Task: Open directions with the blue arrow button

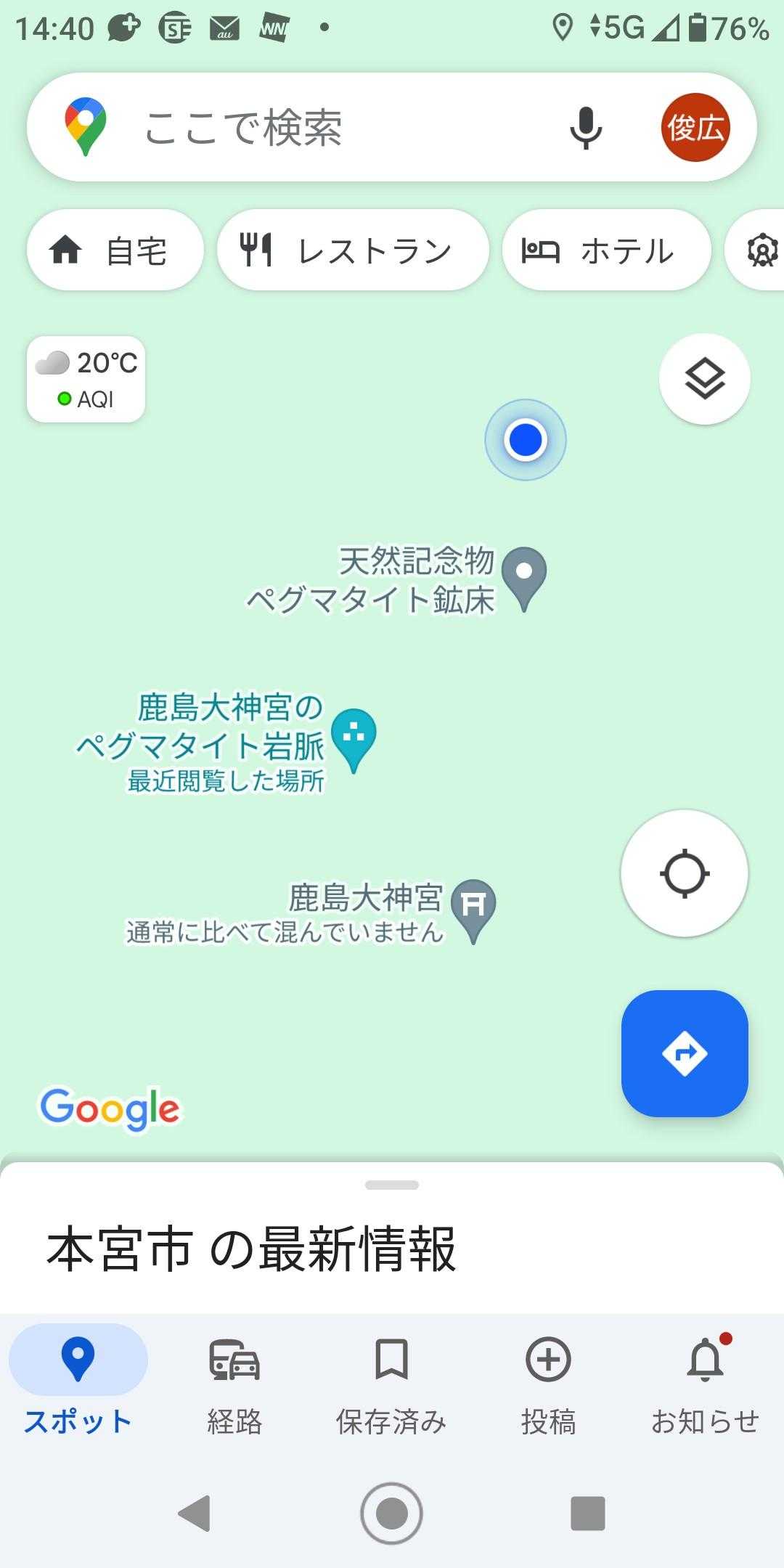Action: (685, 1053)
